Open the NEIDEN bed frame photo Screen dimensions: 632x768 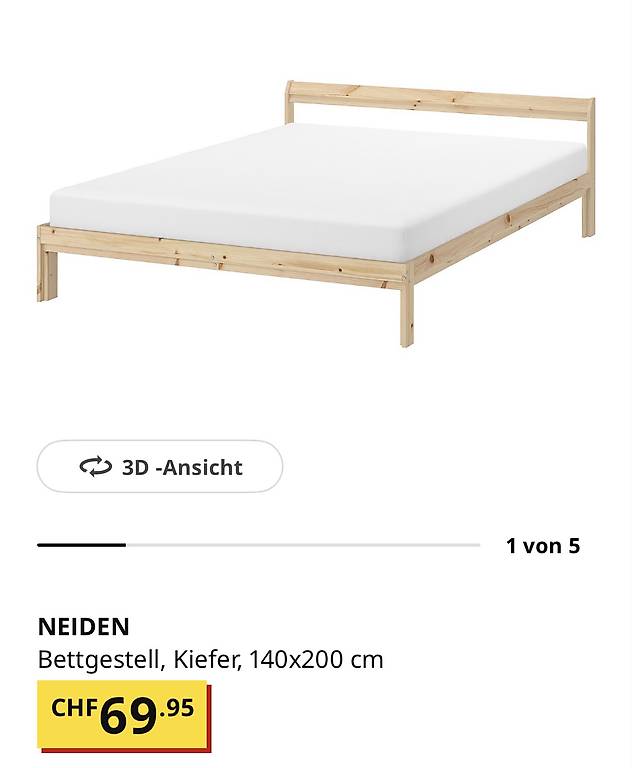tap(316, 214)
